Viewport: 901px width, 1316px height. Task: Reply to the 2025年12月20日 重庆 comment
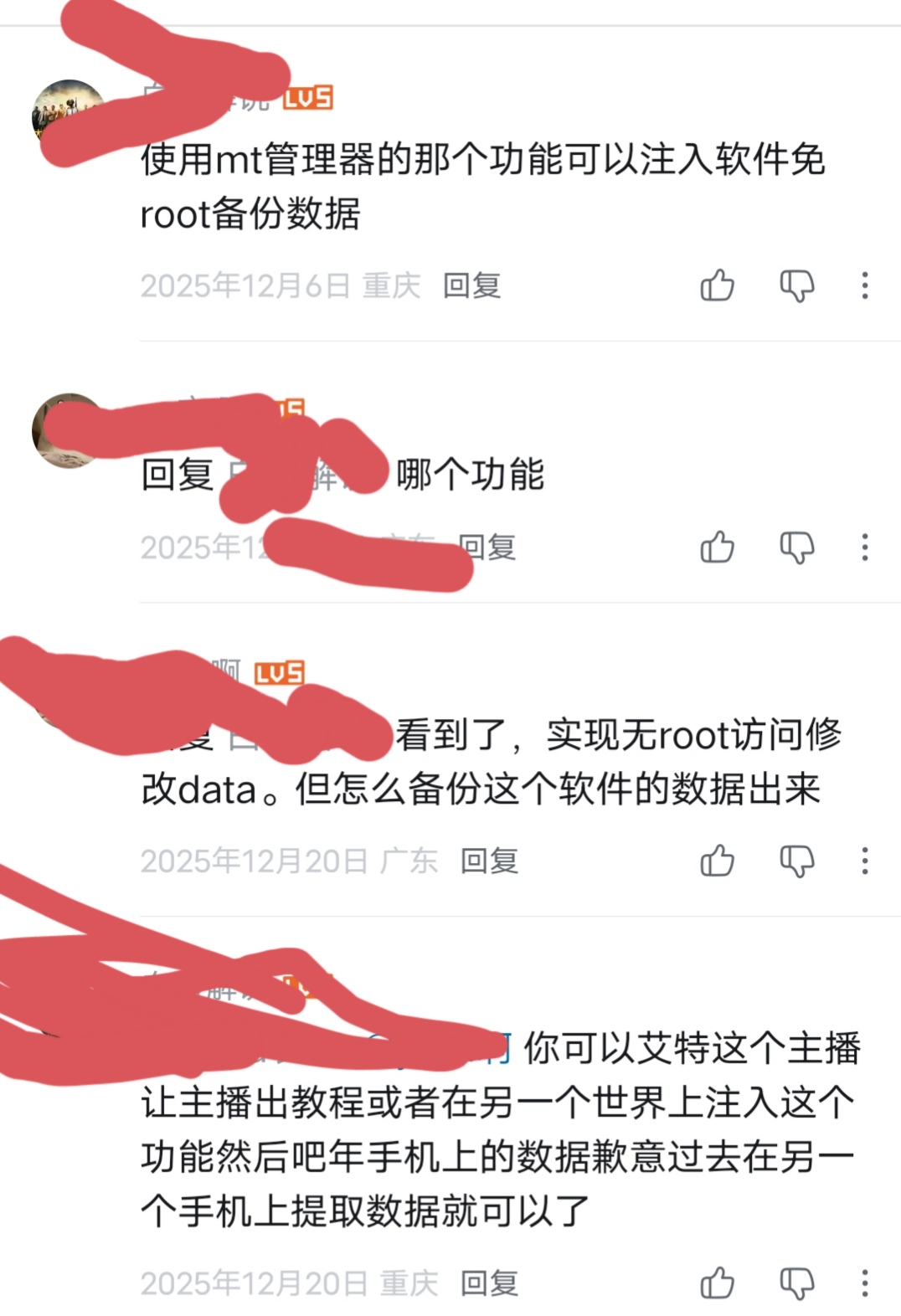489,1283
